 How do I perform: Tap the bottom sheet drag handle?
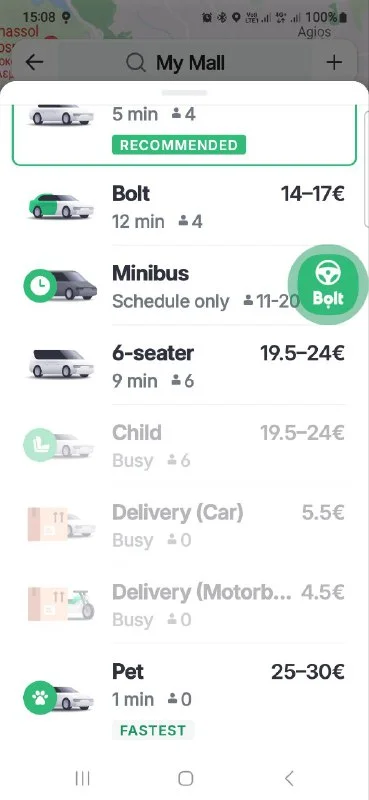click(x=184, y=93)
